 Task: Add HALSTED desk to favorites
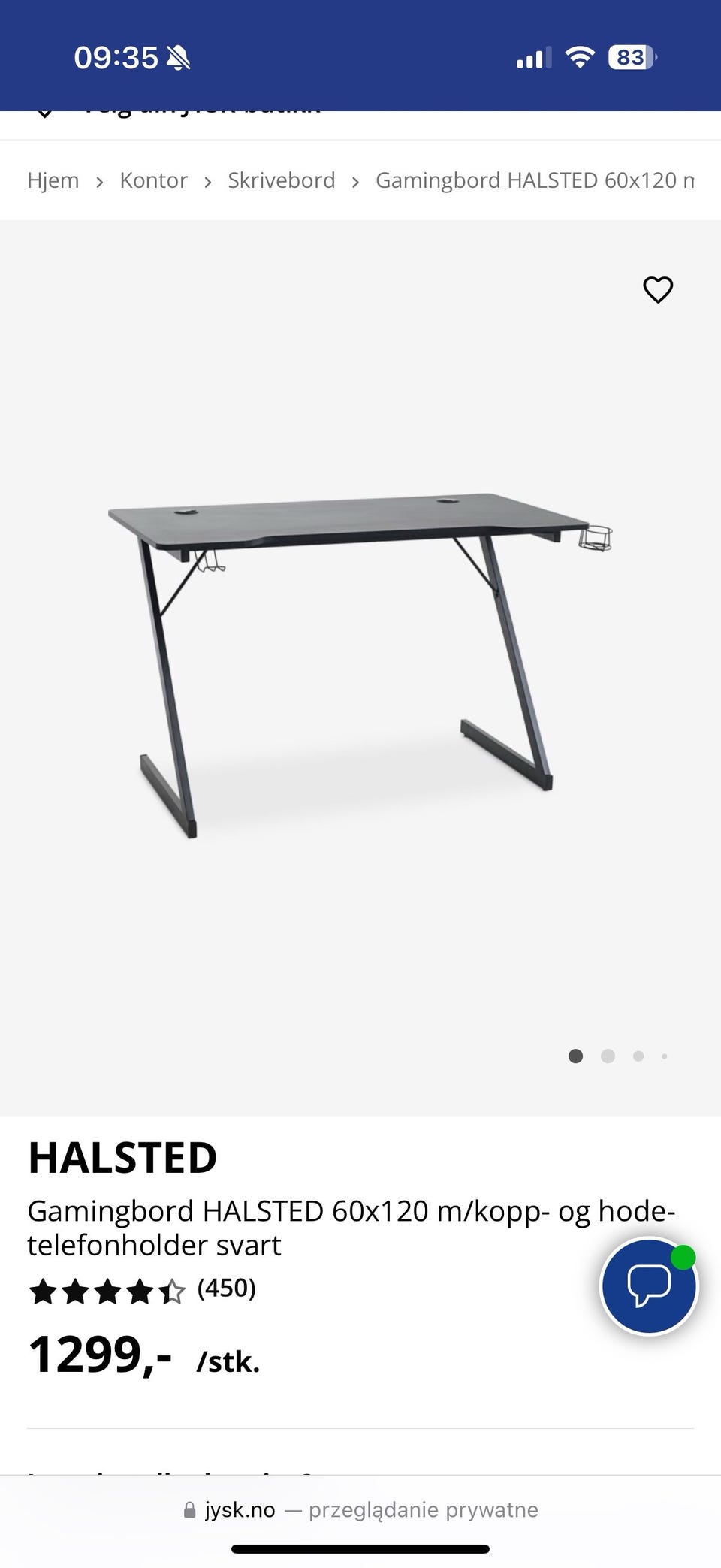coord(658,290)
